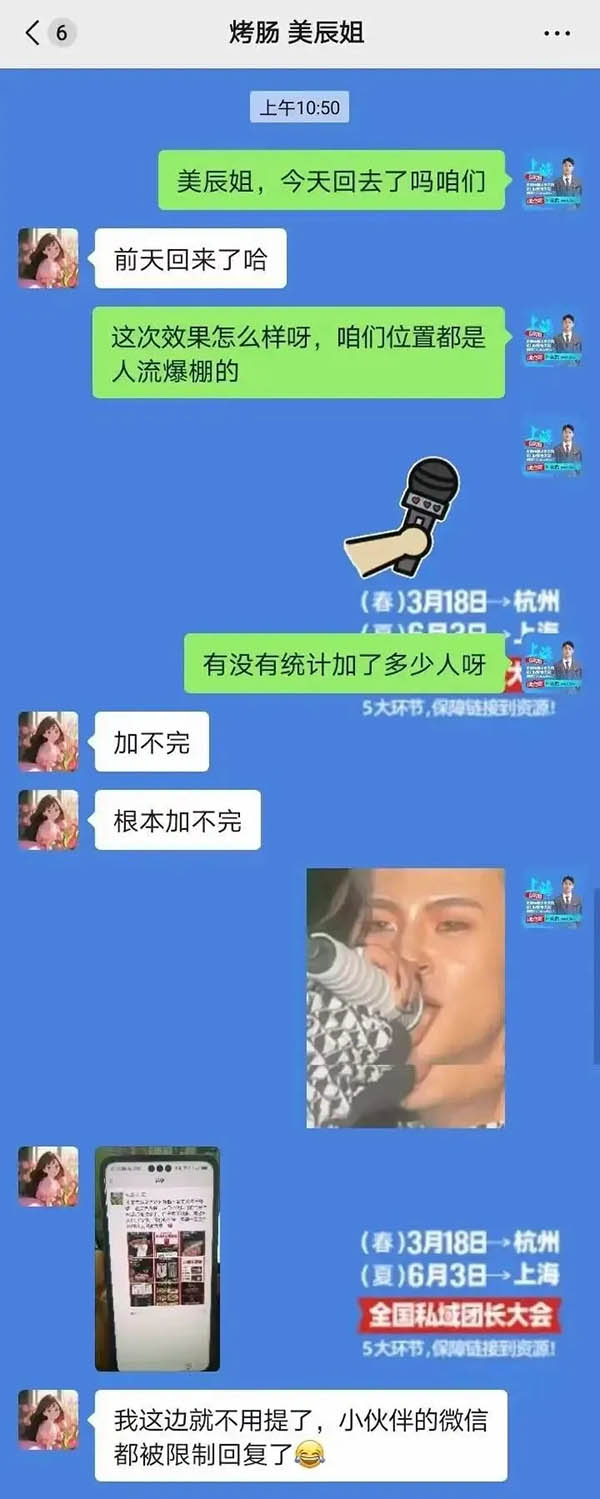This screenshot has width=600, height=1499.
Task: Tap my avatar beside "美辰姐，今天回去了吗咱们"
Action: pos(553,180)
